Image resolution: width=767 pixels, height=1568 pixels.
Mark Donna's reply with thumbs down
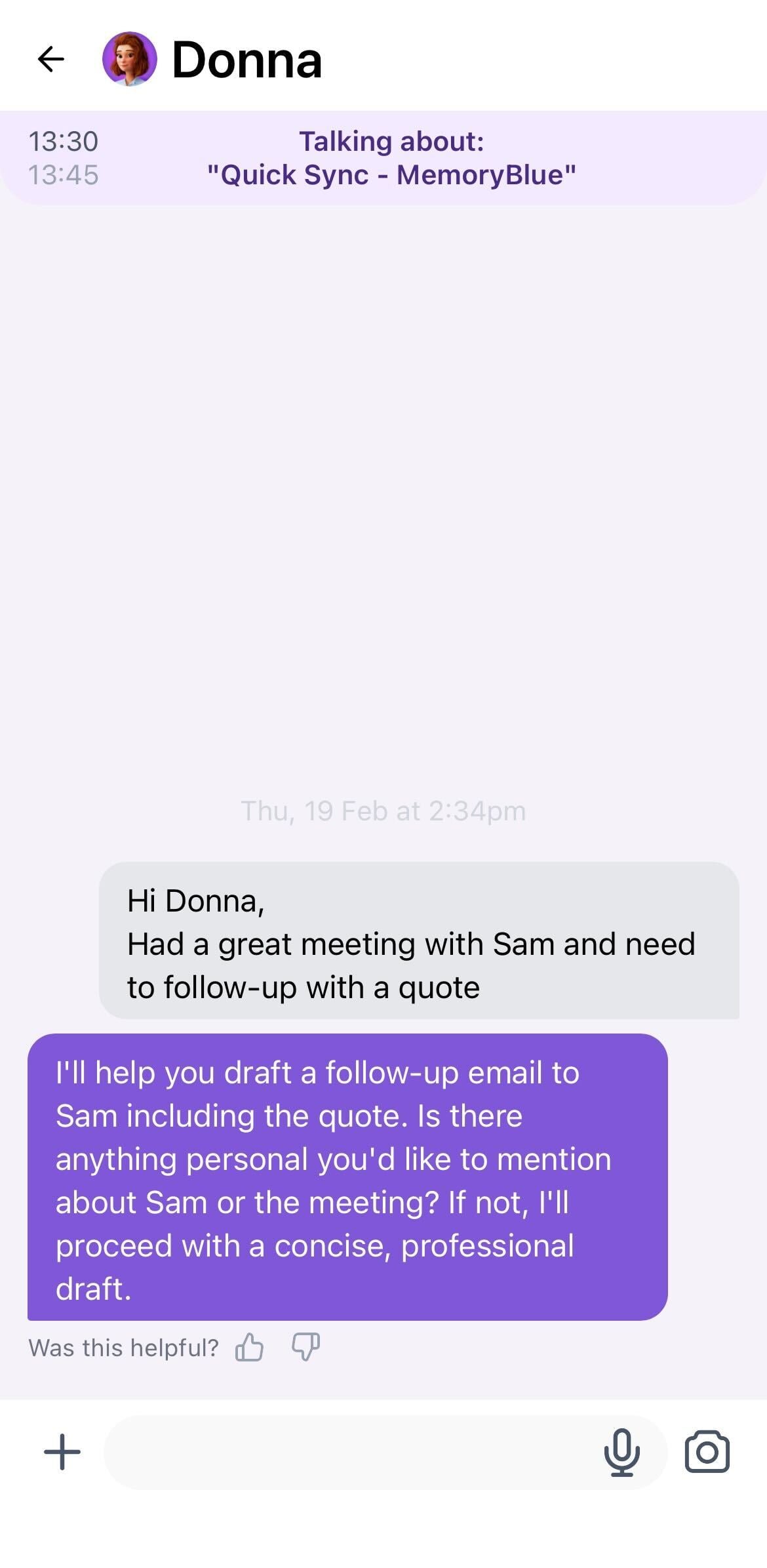[305, 1348]
